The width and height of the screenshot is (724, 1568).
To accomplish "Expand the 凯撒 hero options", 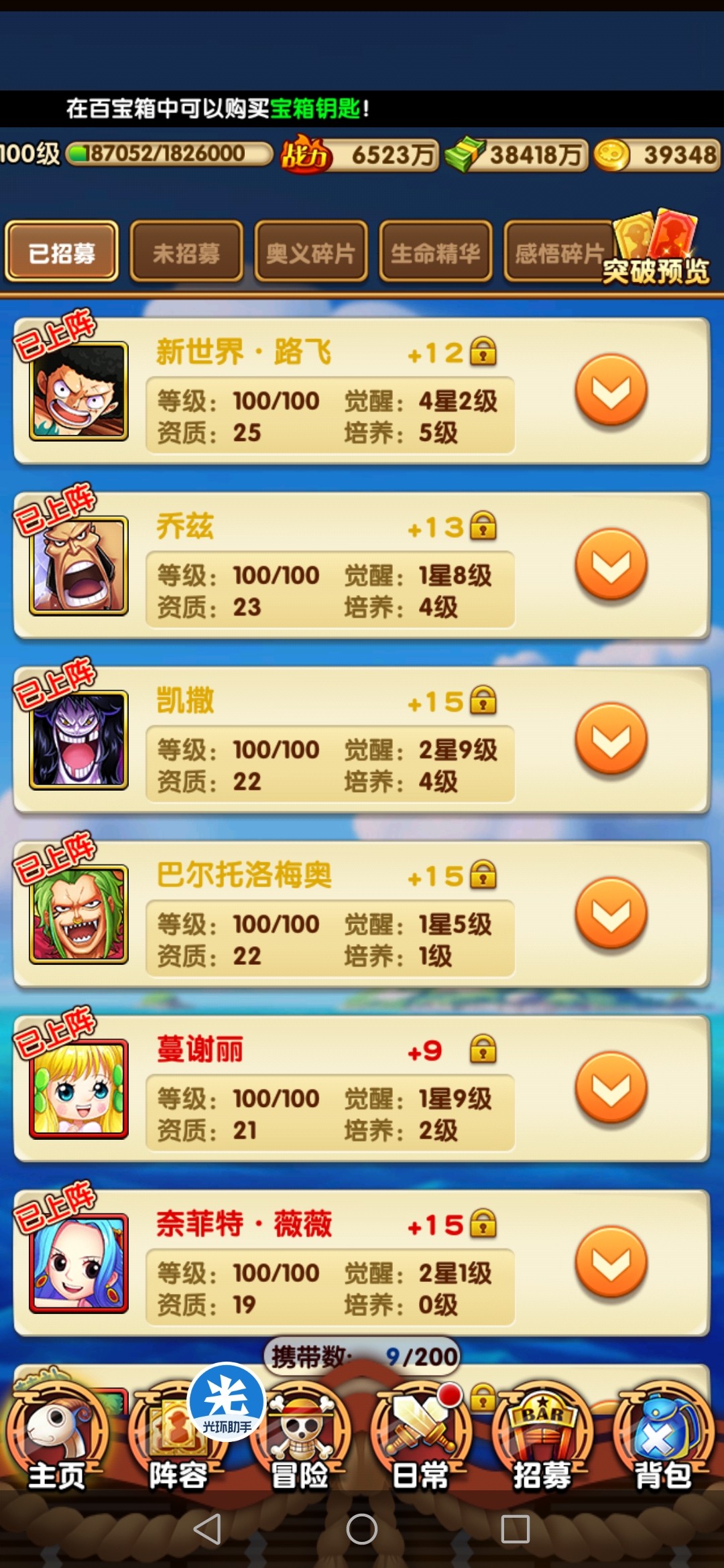I will [611, 738].
